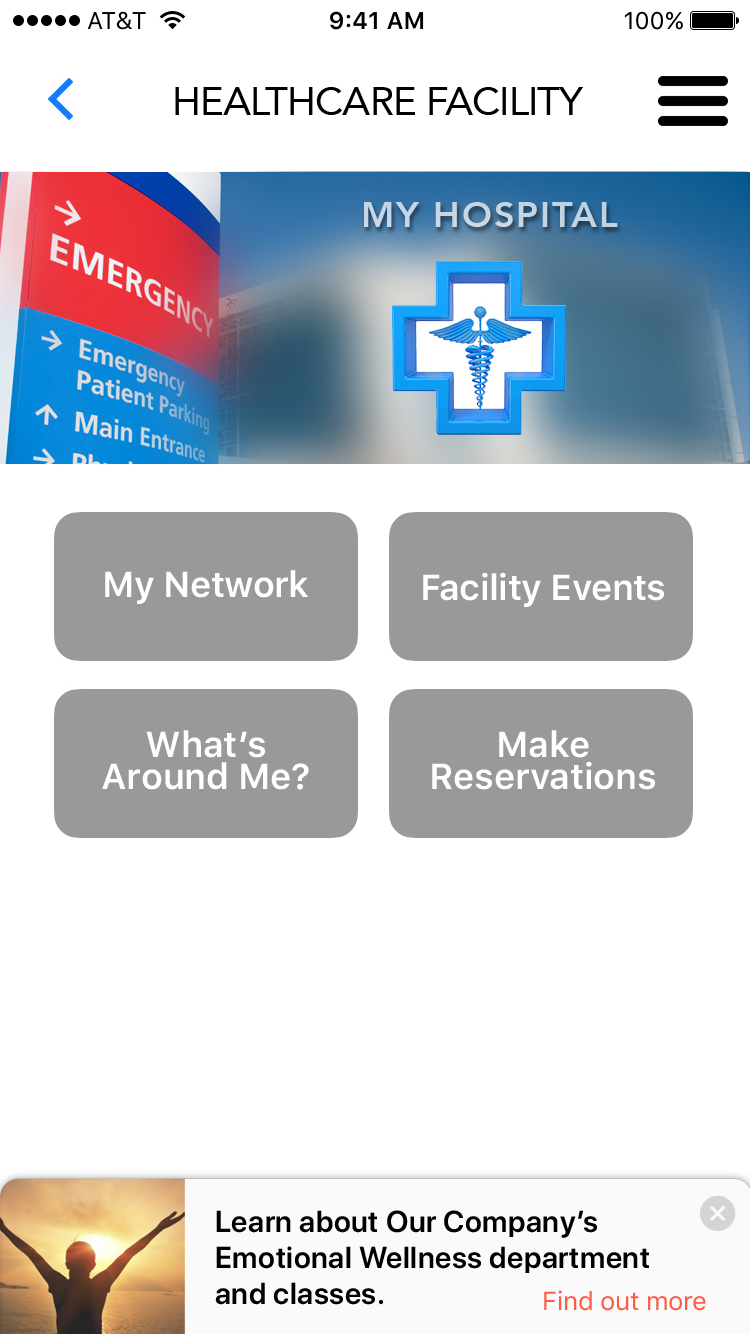View Facility Events
The width and height of the screenshot is (750, 1334).
click(541, 587)
